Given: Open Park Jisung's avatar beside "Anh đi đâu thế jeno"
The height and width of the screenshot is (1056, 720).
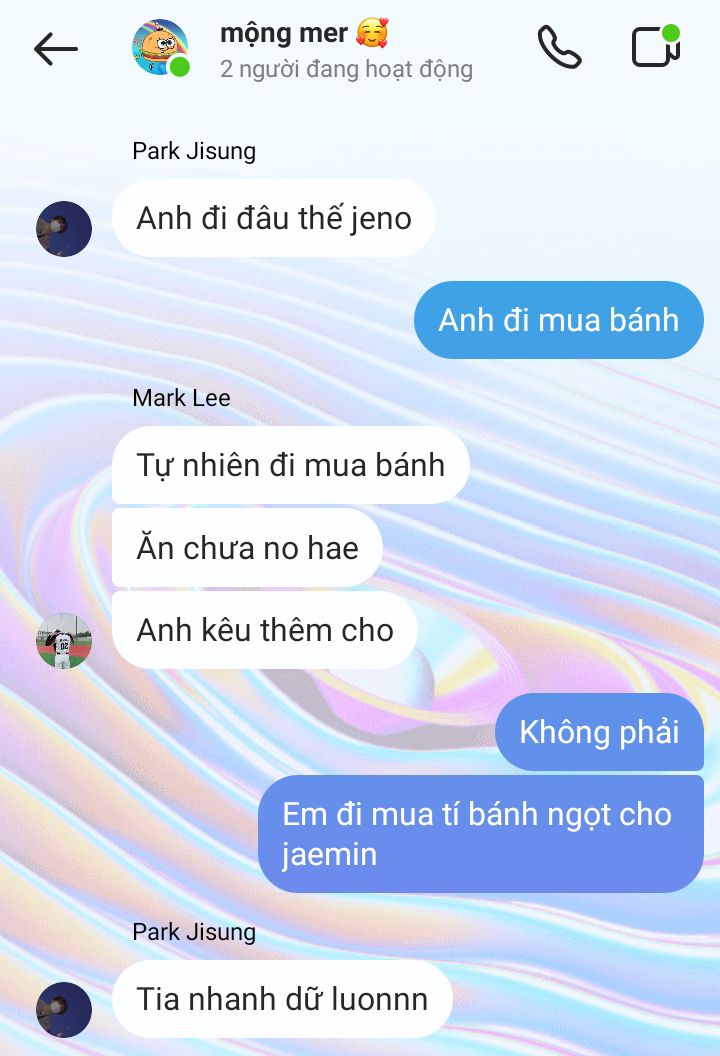Looking at the screenshot, I should click(64, 229).
